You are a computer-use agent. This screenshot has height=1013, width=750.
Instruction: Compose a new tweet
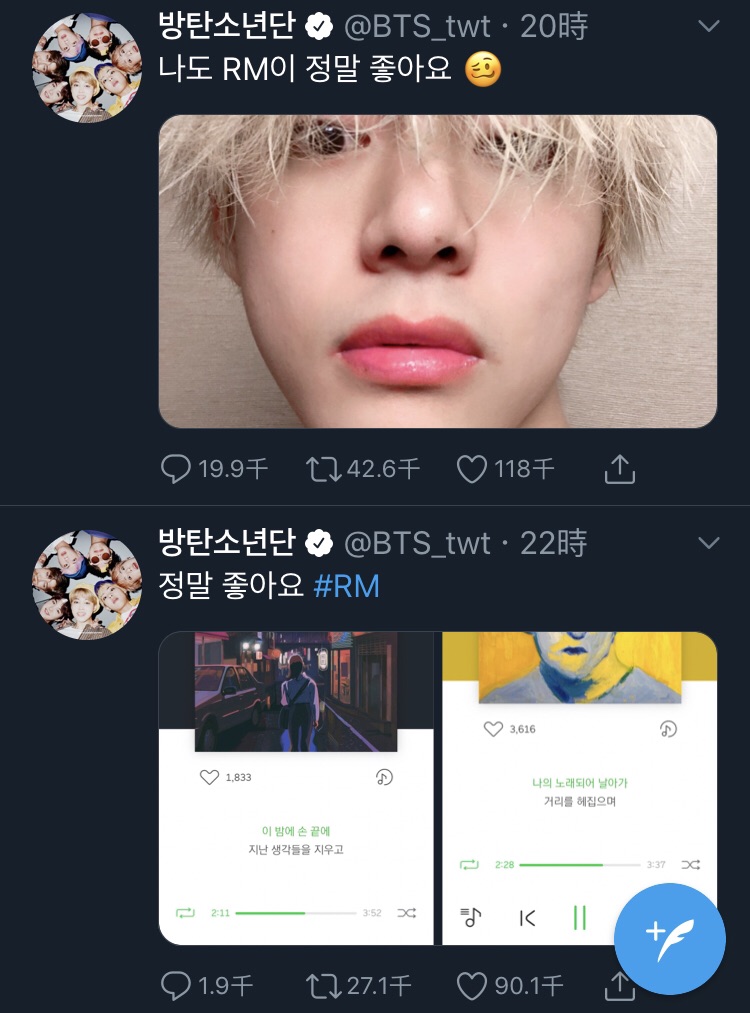[669, 939]
